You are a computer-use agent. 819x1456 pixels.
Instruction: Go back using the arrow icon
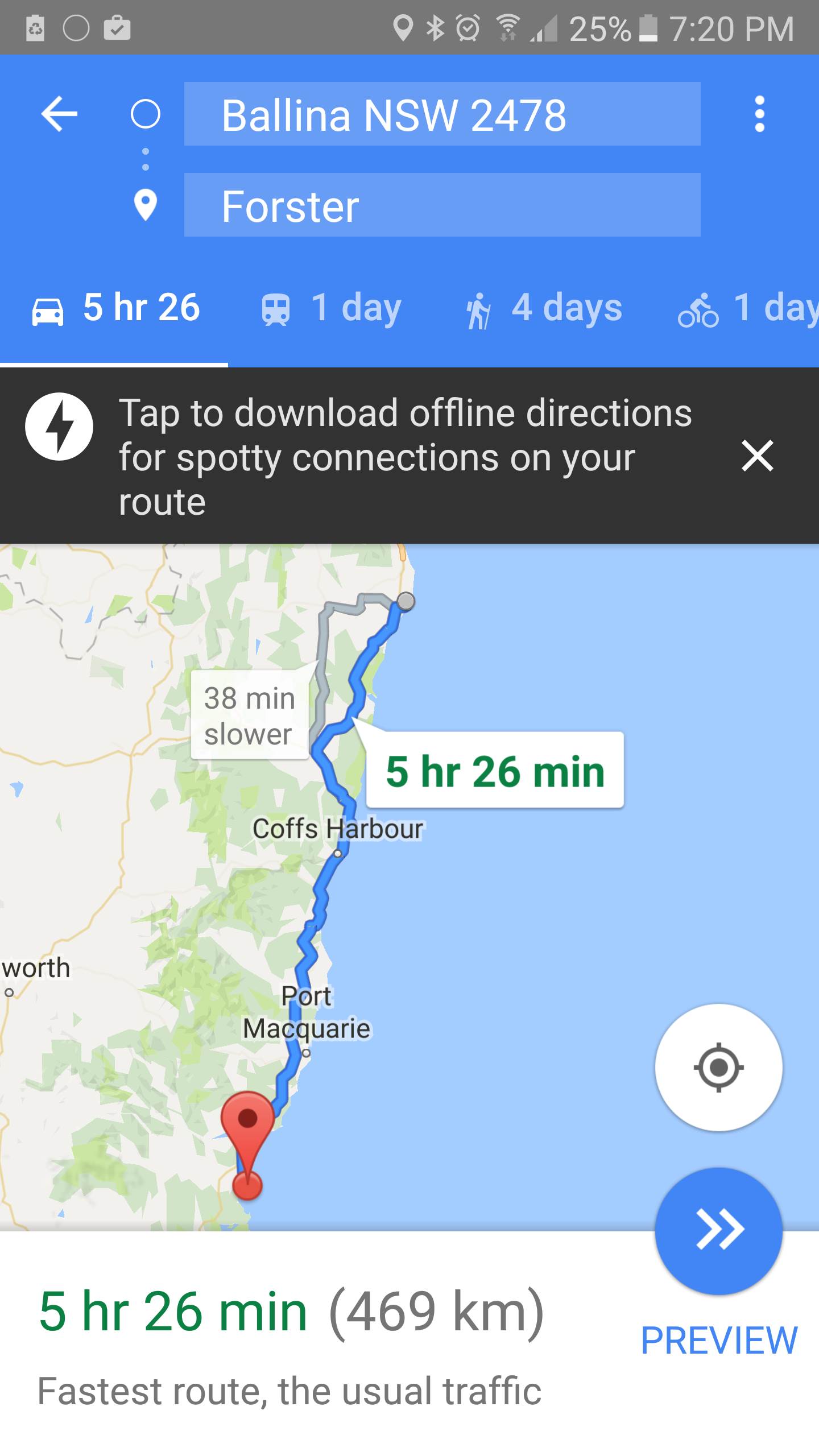[x=59, y=114]
